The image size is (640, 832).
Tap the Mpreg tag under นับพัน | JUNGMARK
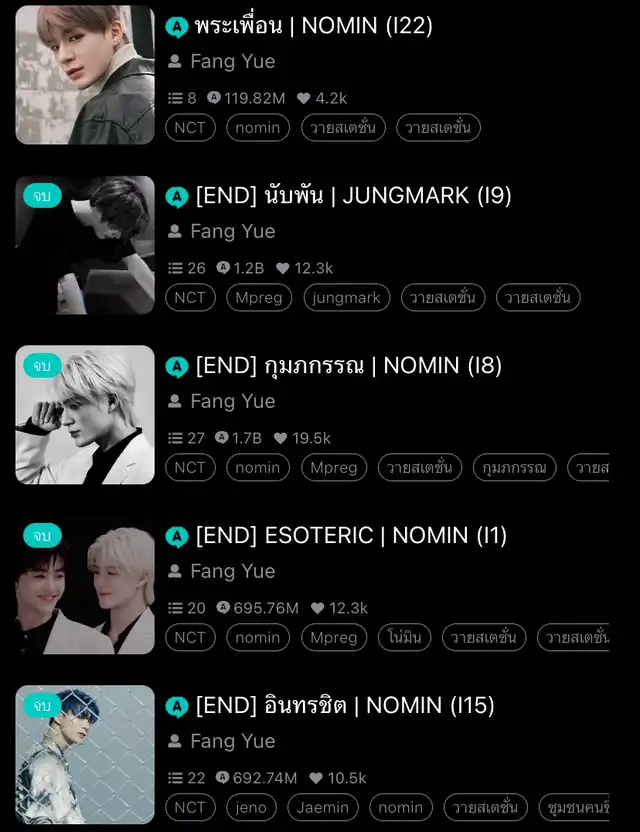click(258, 297)
